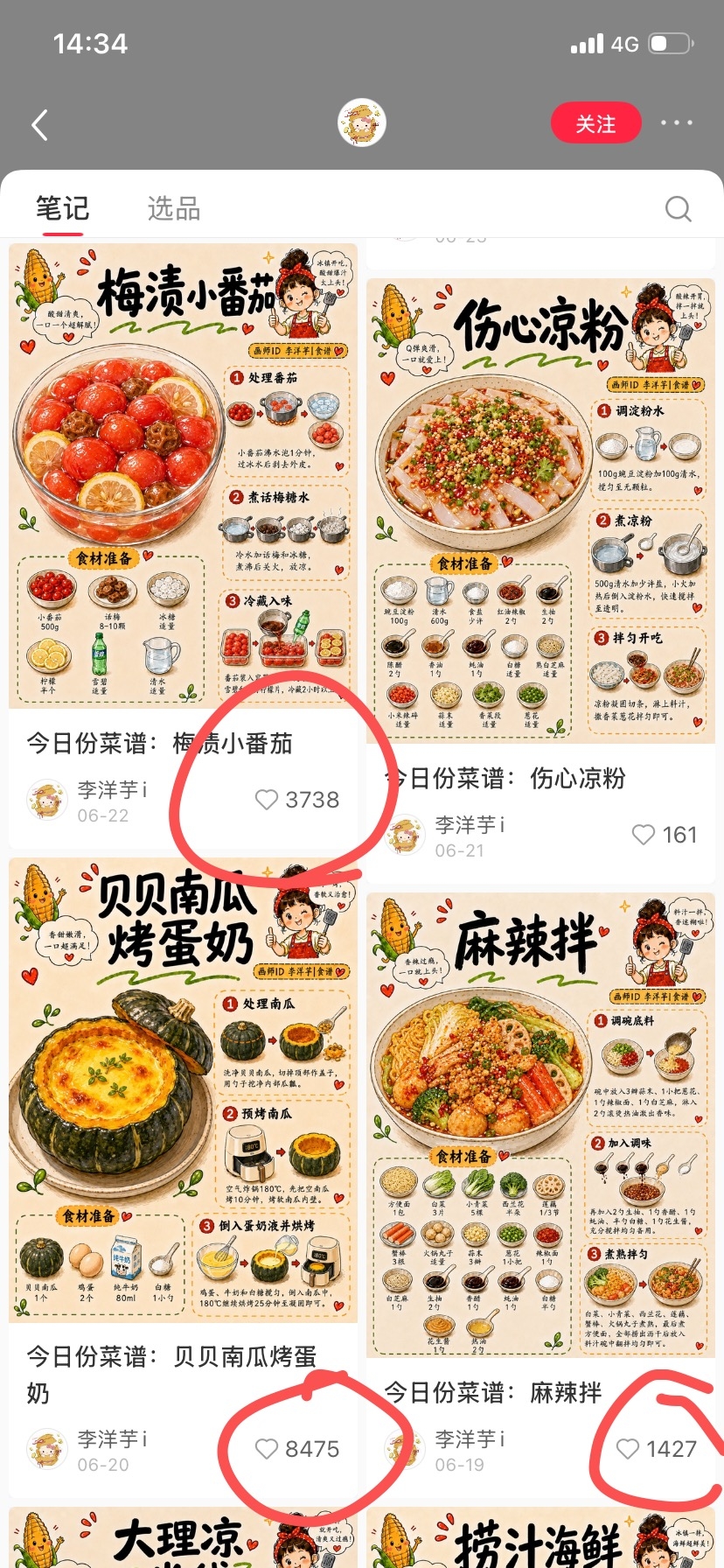Open the 伤心凉粉 recipe note

(x=540, y=511)
